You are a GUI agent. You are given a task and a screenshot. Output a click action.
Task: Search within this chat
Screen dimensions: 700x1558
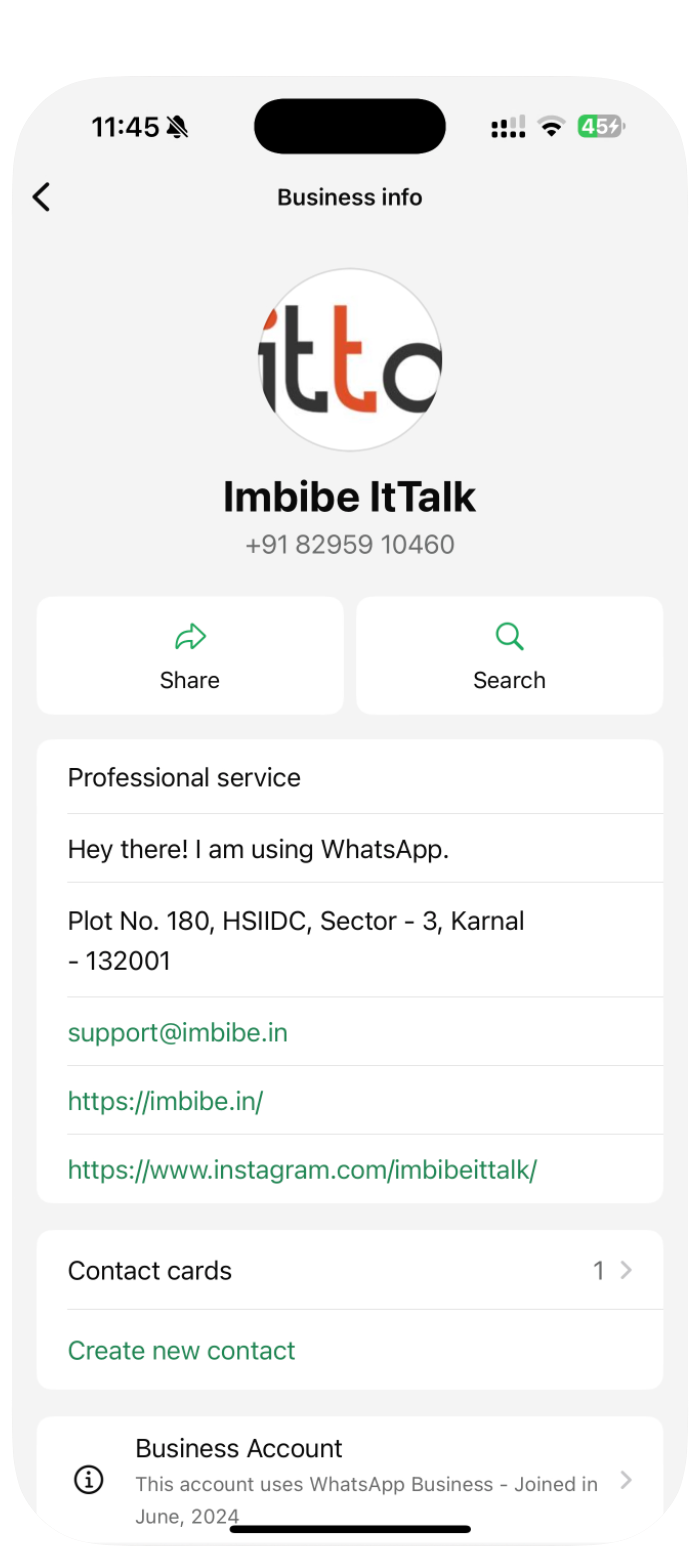509,656
